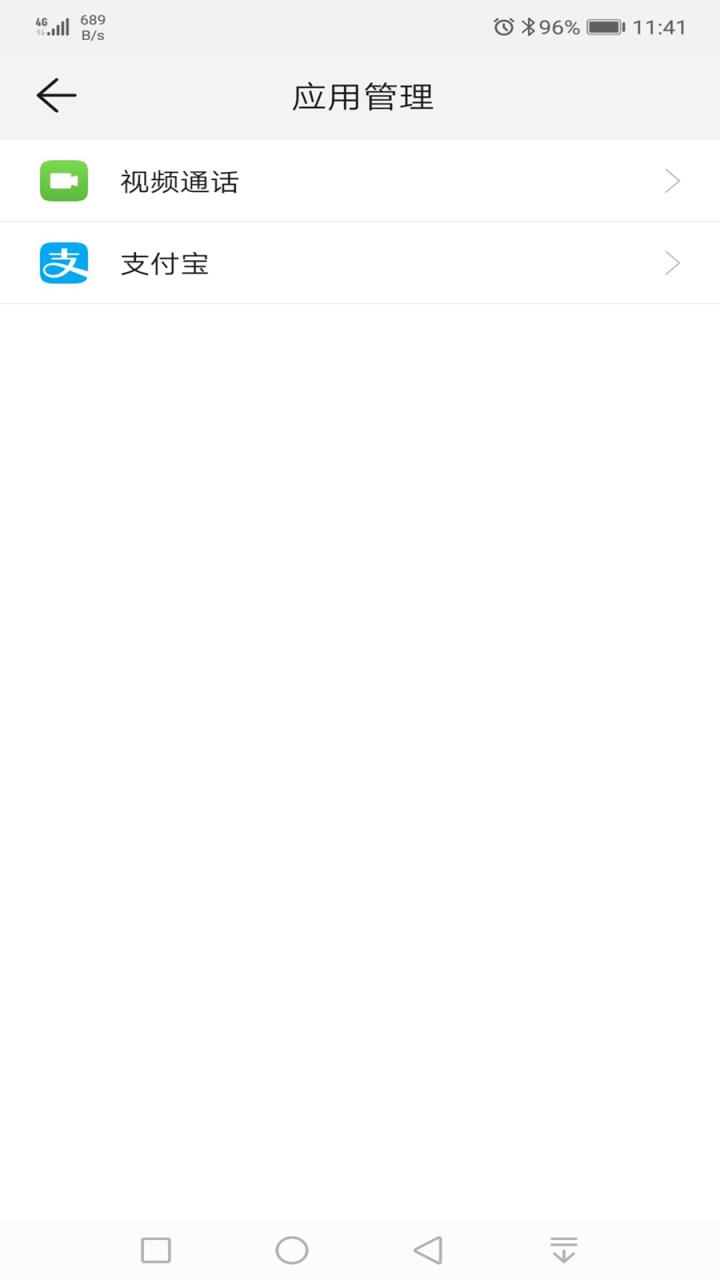This screenshot has width=720, height=1280.
Task: Tap the 96% battery percentage text
Action: click(552, 27)
